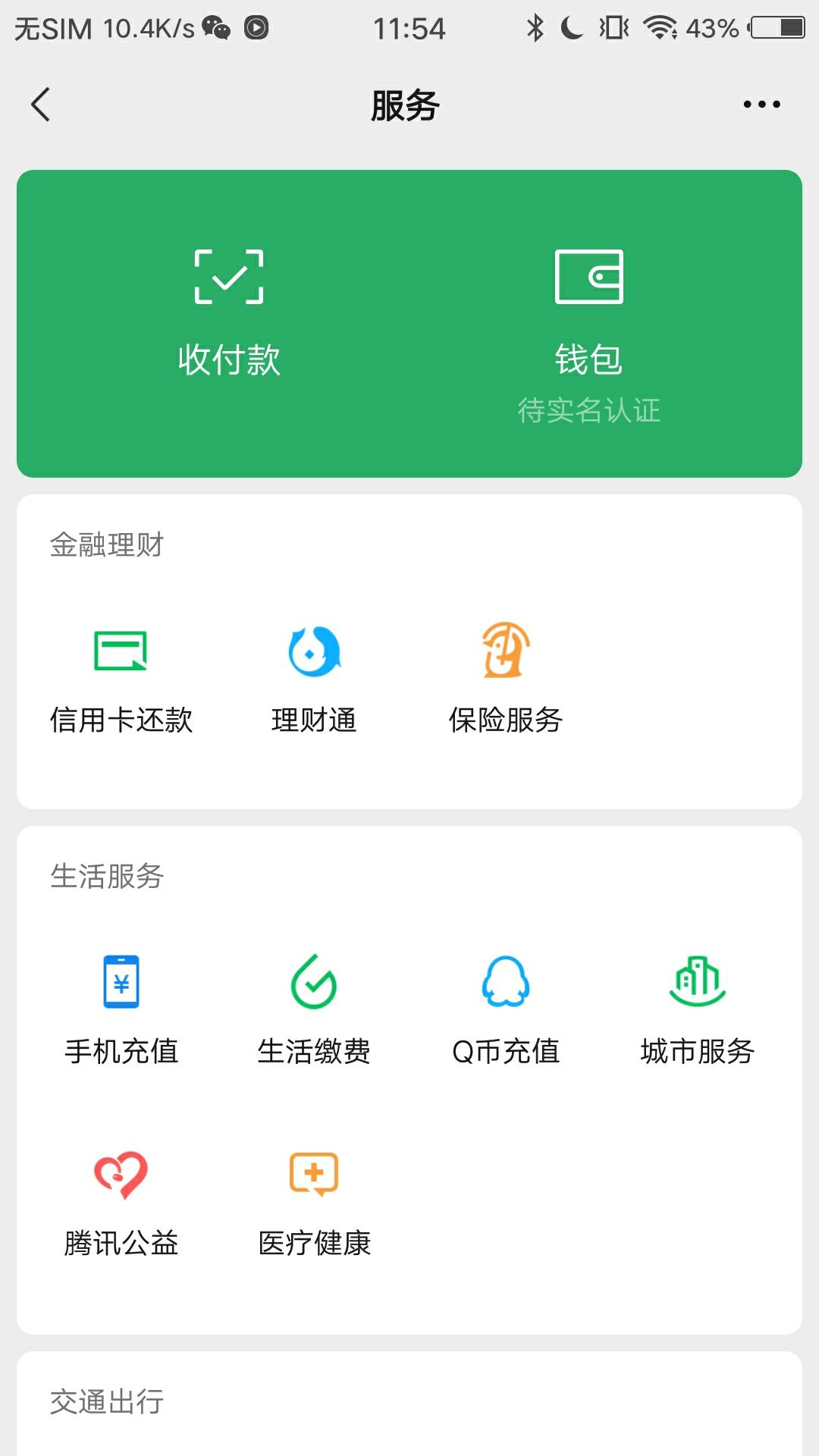Open Q币充值 recharge
Screen dimensions: 819x1456
[506, 1010]
